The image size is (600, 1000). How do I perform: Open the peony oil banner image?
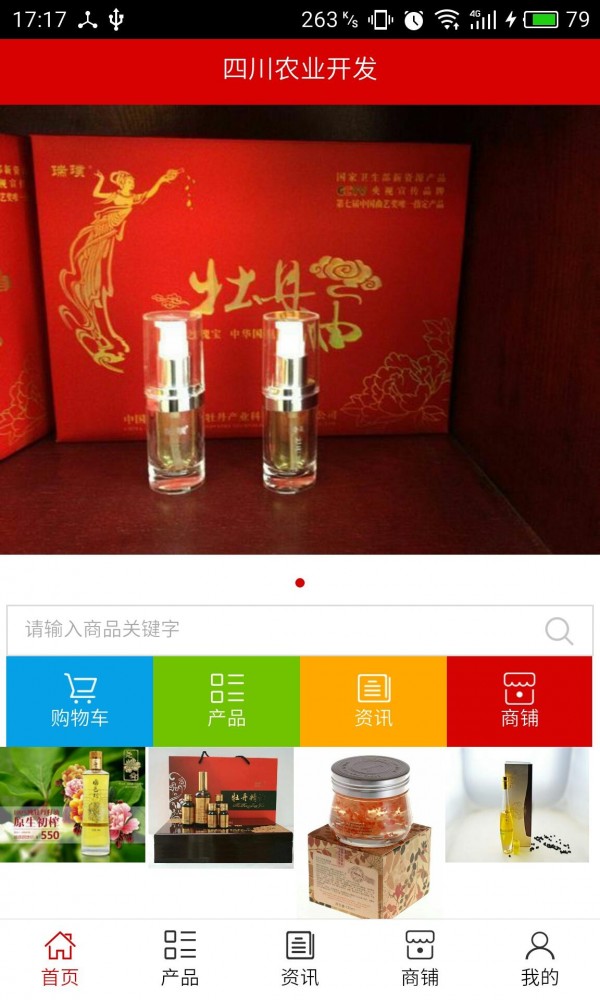click(300, 330)
